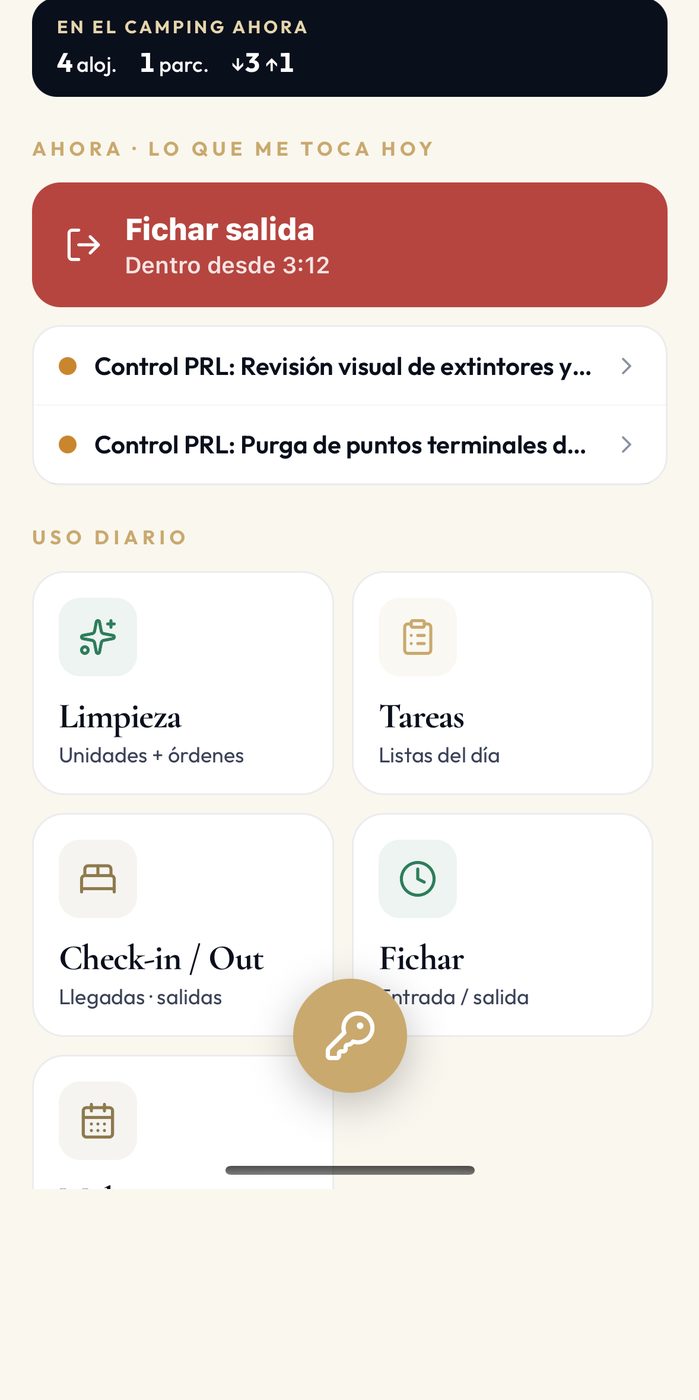Tap the Fichar salida button

349,244
